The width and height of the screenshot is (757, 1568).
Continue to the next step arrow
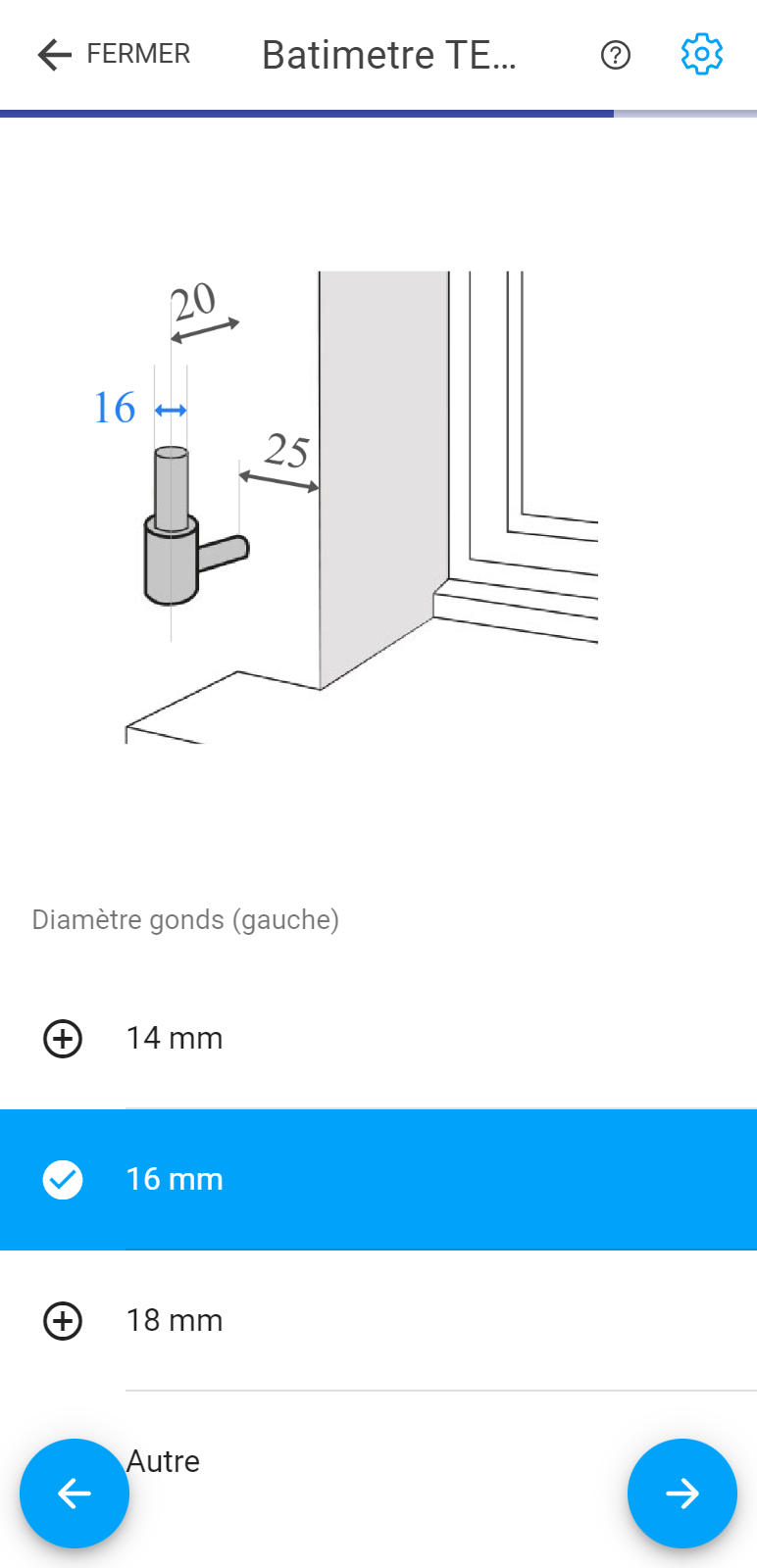pyautogui.click(x=681, y=1493)
